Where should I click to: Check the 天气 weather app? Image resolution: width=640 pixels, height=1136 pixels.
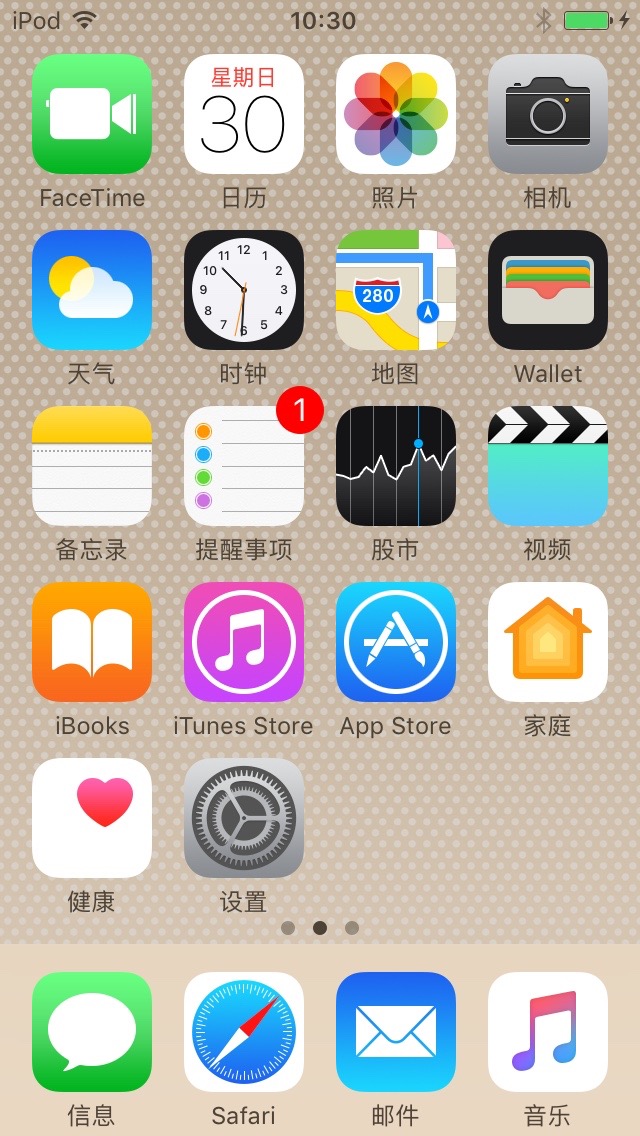(92, 290)
